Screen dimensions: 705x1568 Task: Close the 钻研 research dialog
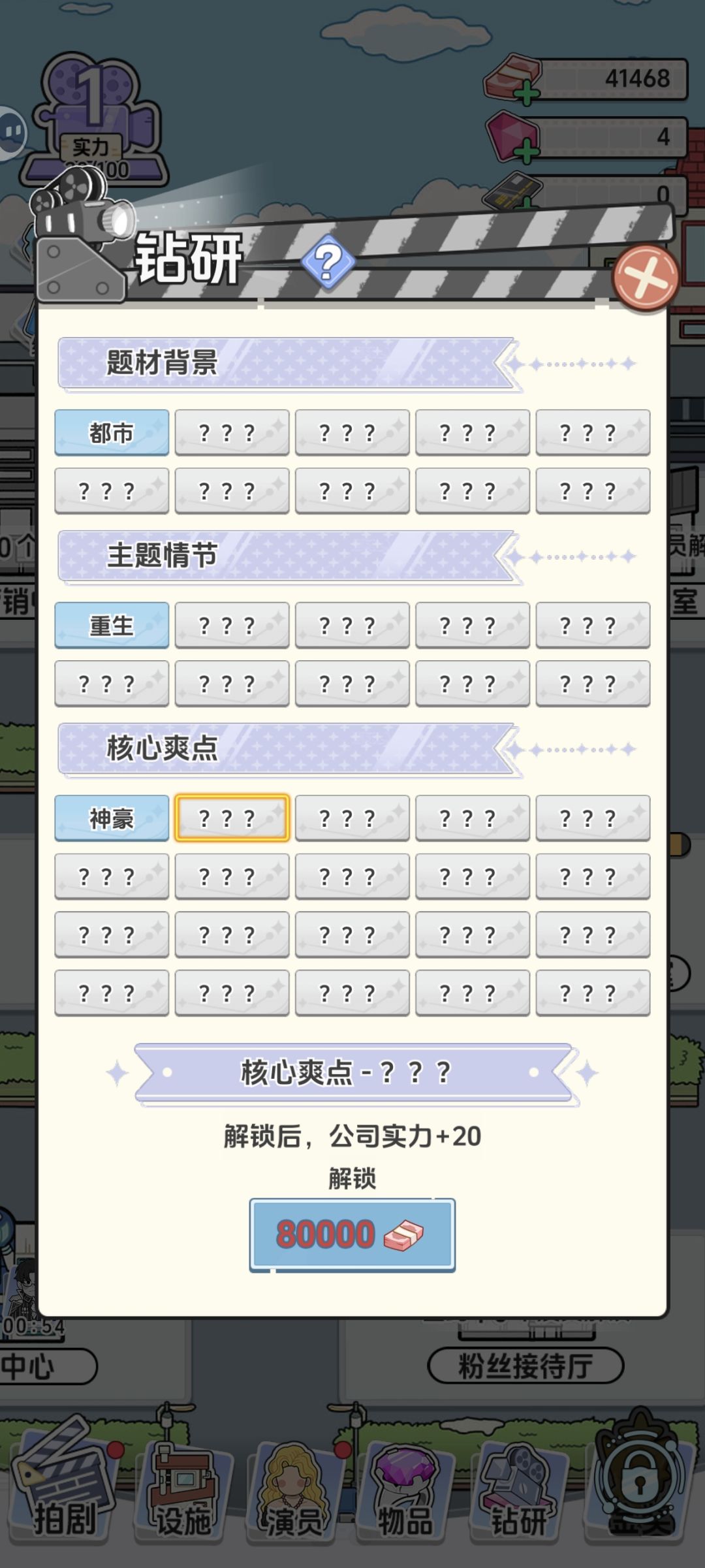tap(645, 278)
